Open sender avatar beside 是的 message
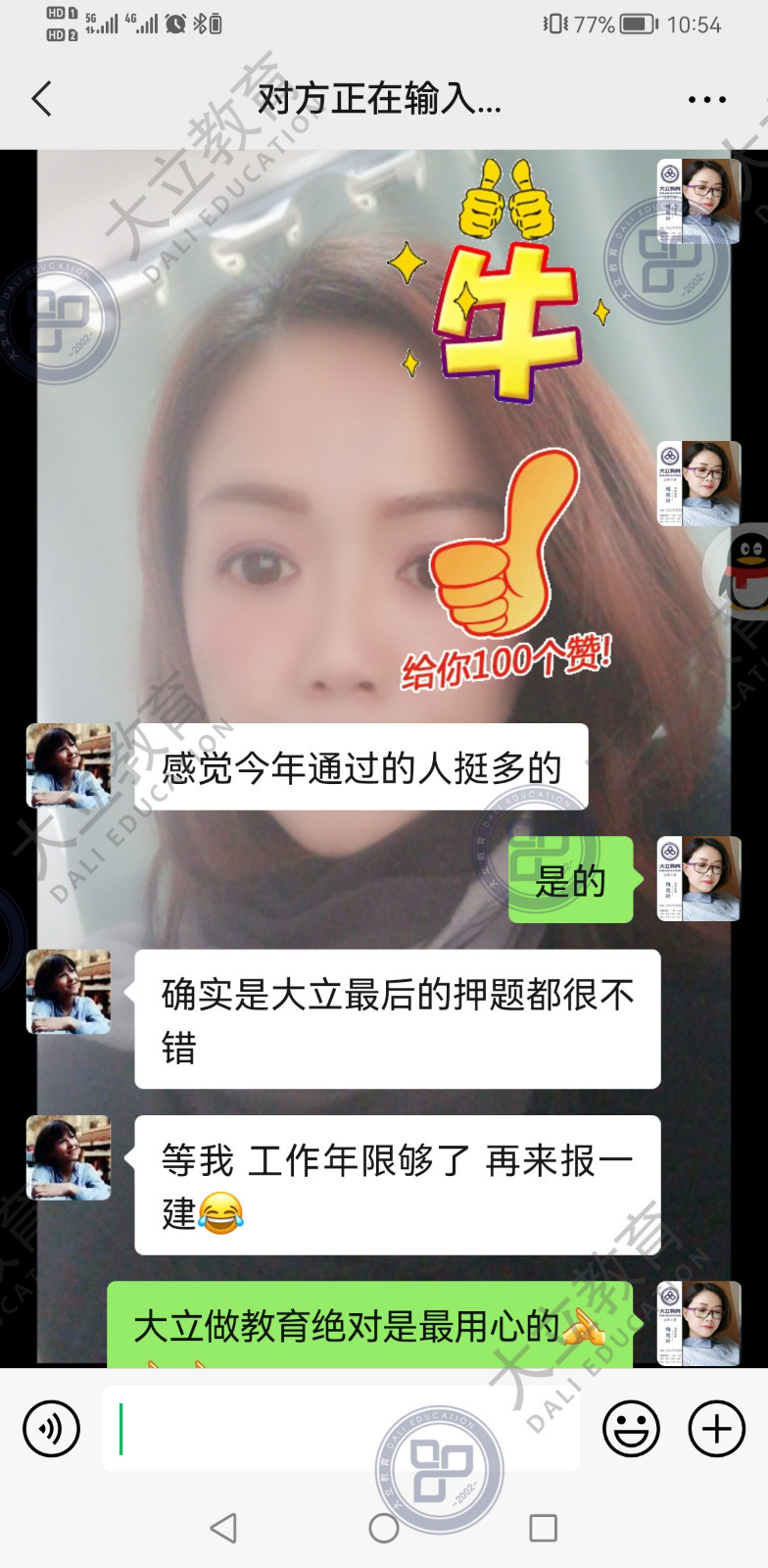The height and width of the screenshot is (1568, 768). tap(698, 879)
